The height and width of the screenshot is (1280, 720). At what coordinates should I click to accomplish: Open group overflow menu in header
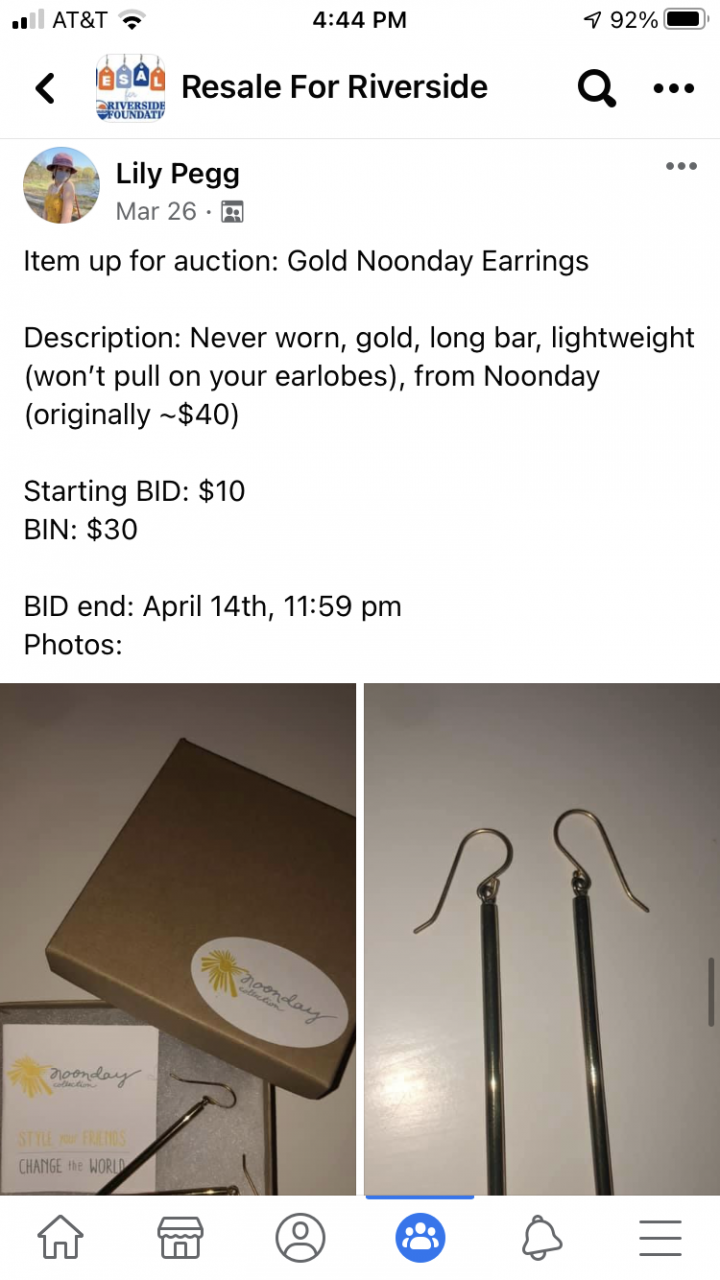673,88
